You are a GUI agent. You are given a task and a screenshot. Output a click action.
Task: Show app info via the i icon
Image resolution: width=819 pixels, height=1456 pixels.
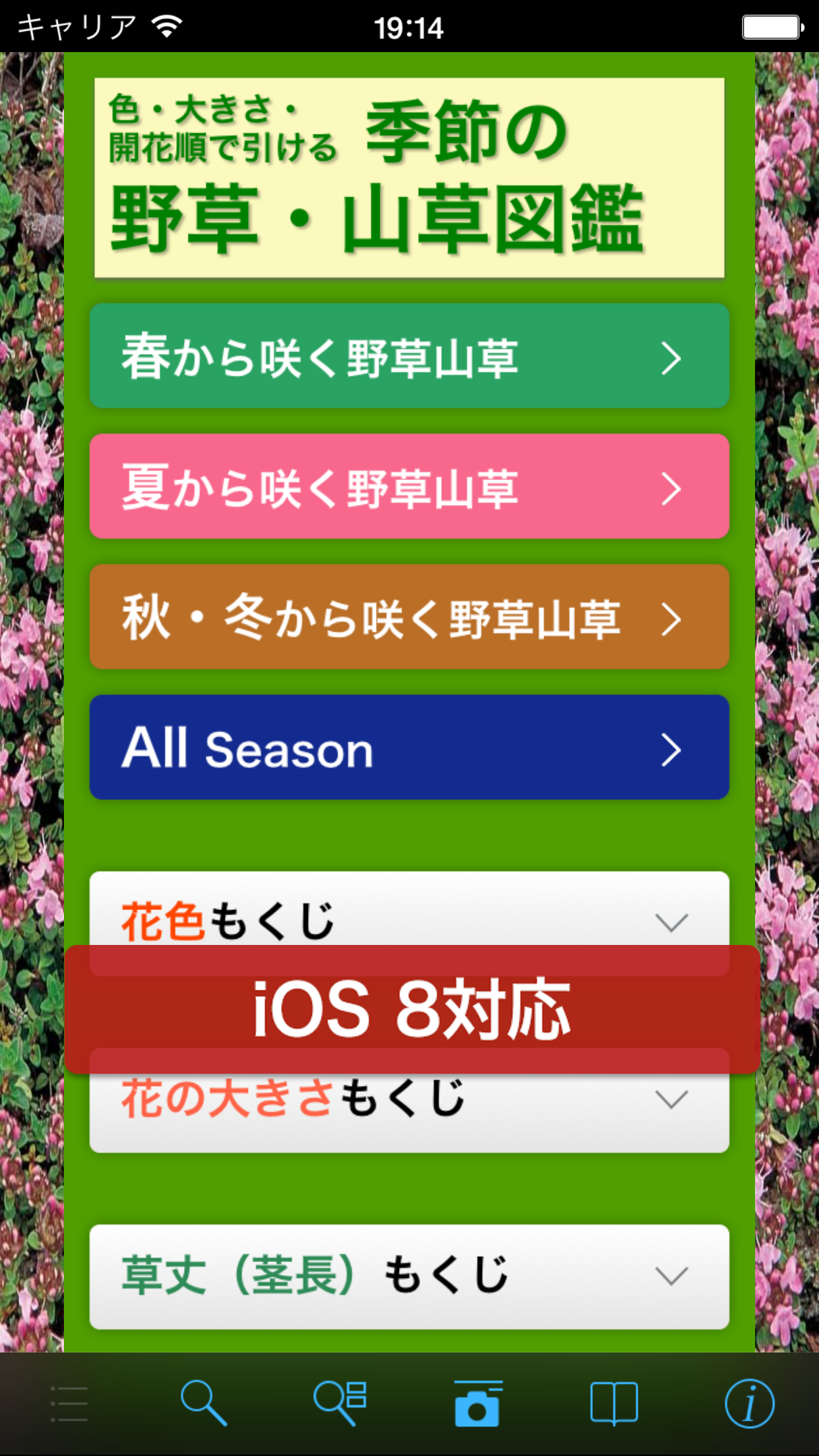tap(749, 1403)
